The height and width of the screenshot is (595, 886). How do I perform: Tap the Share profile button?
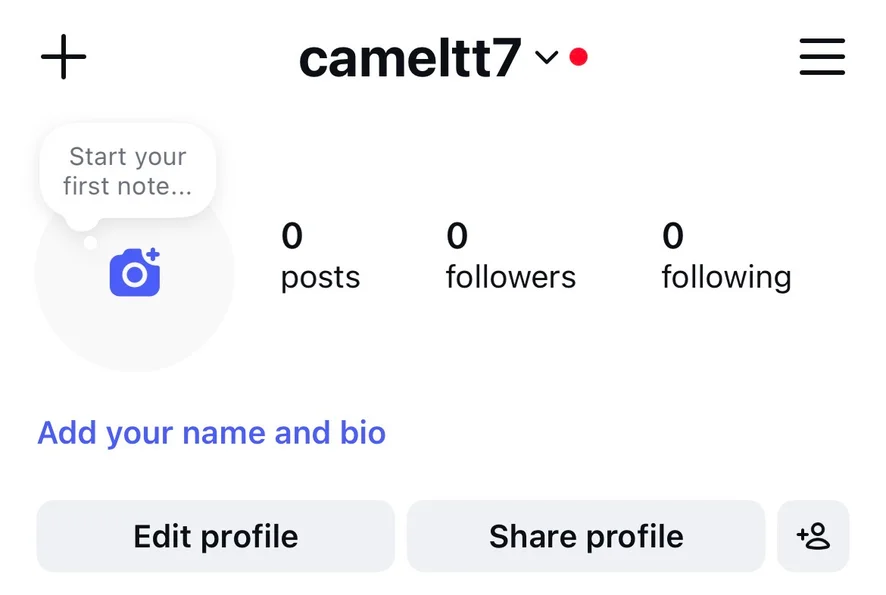click(x=586, y=537)
